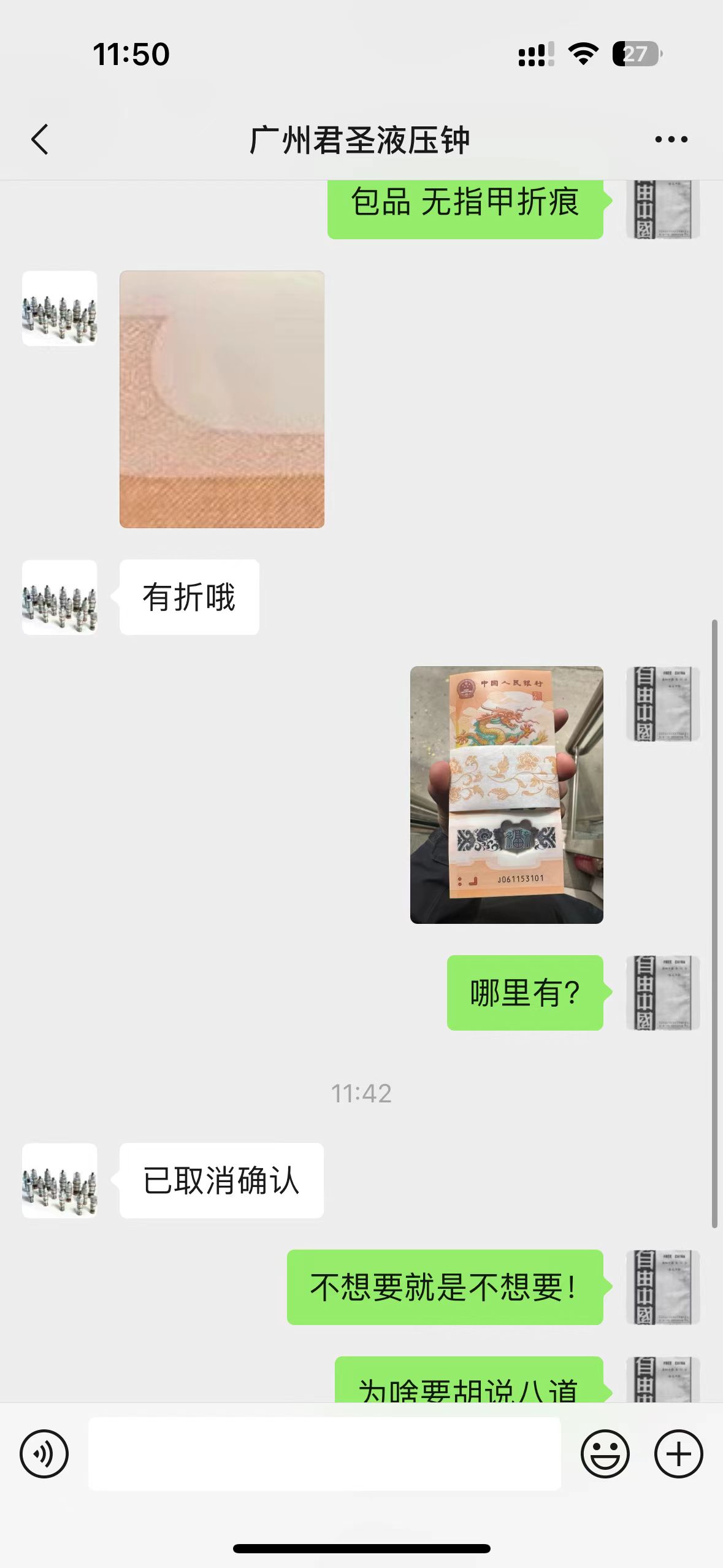The height and width of the screenshot is (1568, 723).
Task: Focus the message text field
Action: point(324,1453)
